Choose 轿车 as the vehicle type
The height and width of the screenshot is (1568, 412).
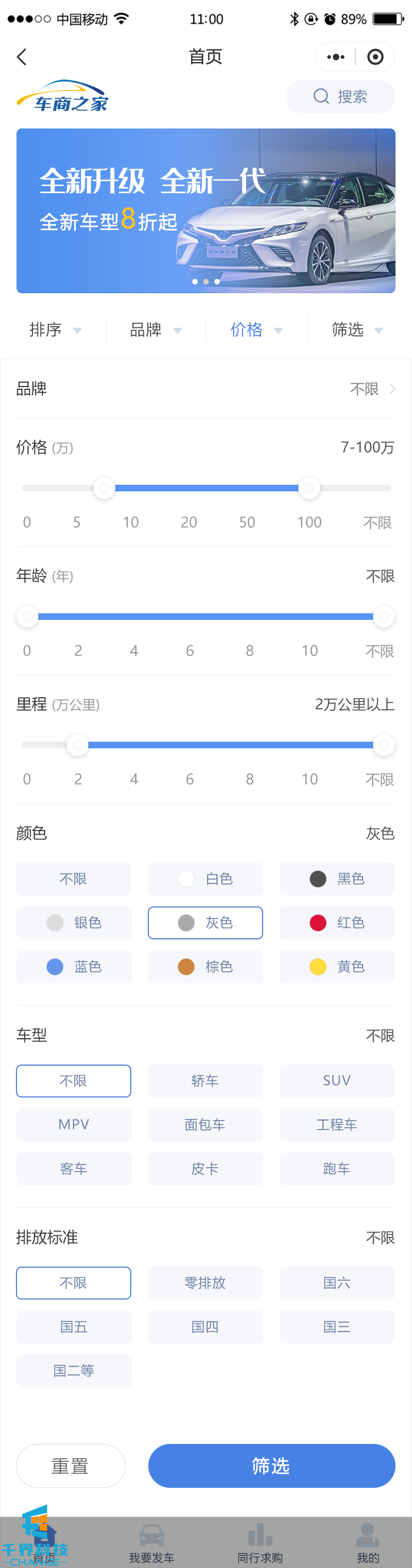(x=205, y=1081)
